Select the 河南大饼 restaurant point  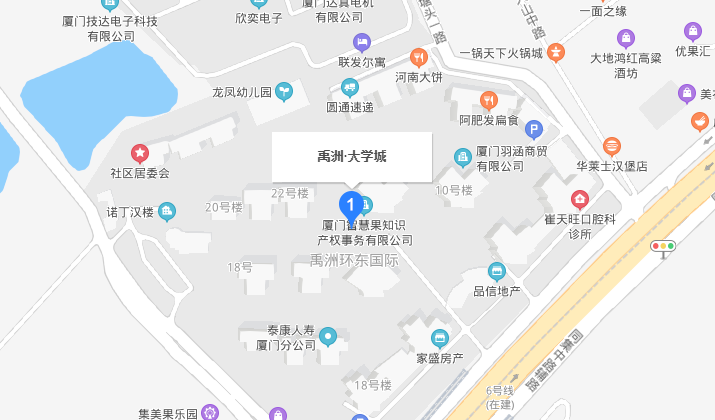pyautogui.click(x=418, y=58)
